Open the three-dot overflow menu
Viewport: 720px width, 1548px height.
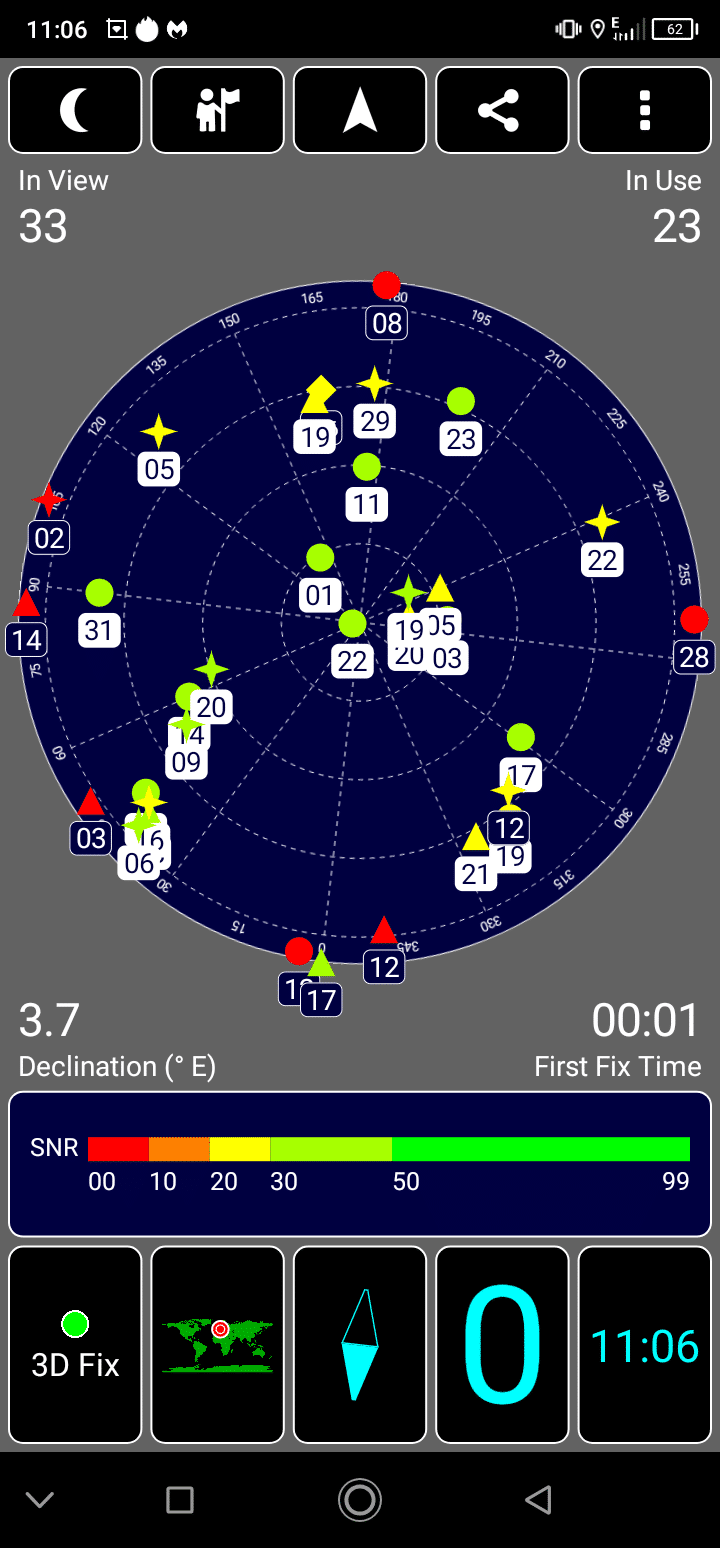click(645, 110)
